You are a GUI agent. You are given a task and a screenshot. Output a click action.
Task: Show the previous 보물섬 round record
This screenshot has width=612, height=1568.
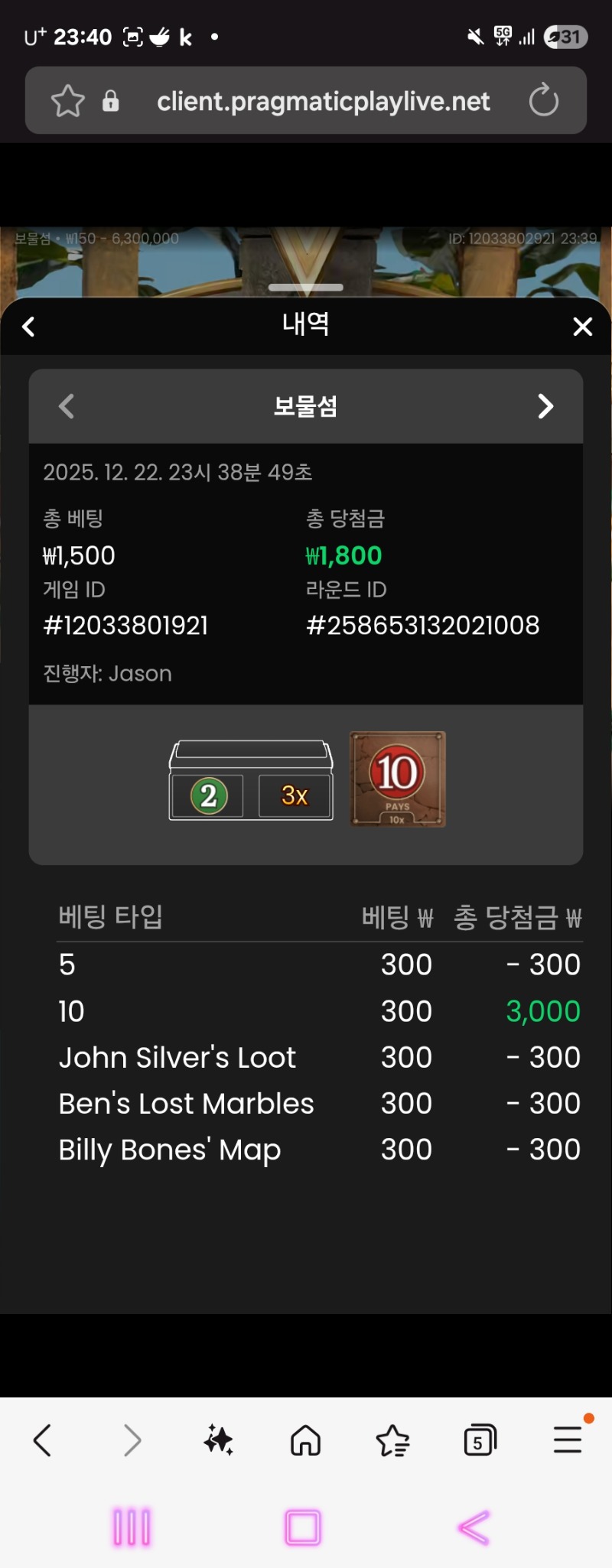[67, 406]
